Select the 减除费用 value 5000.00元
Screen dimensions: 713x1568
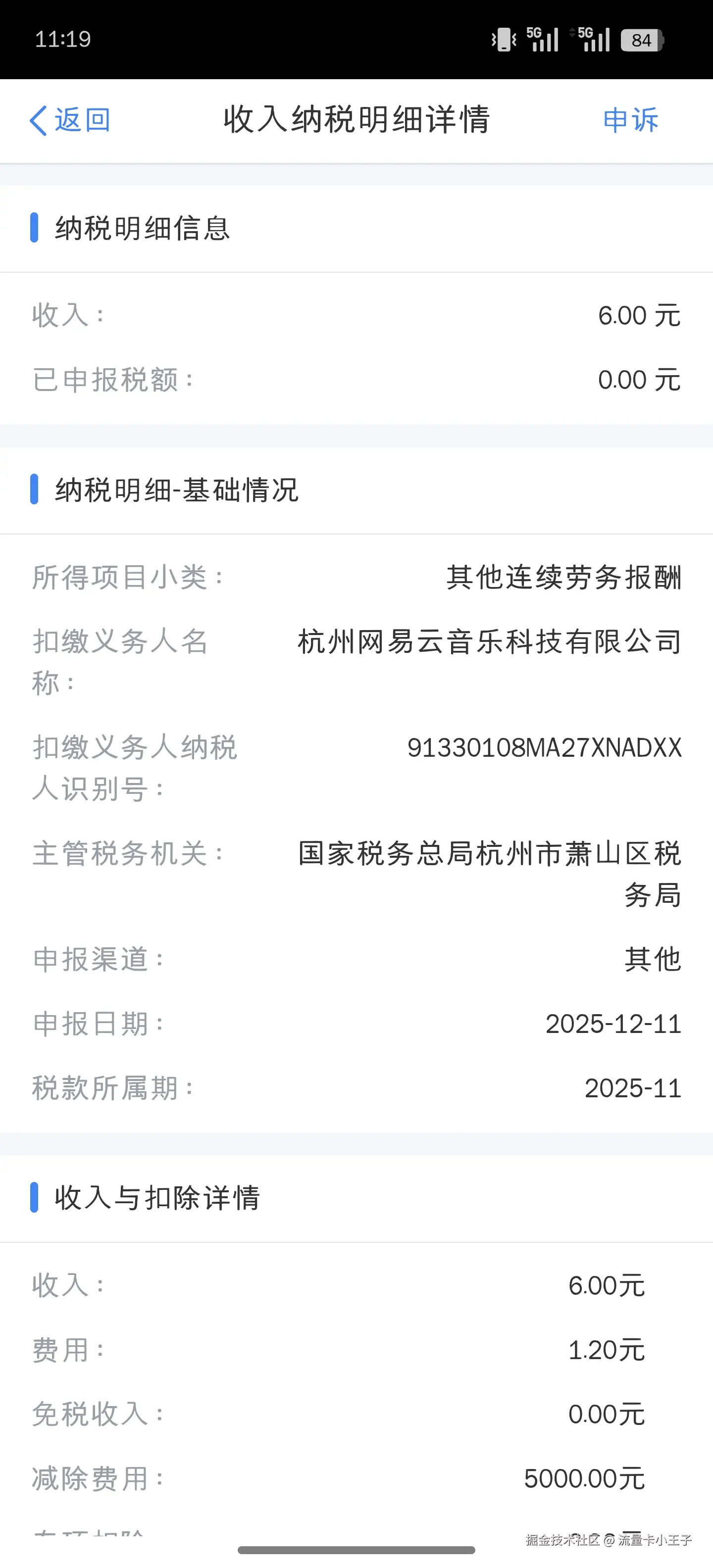585,1480
